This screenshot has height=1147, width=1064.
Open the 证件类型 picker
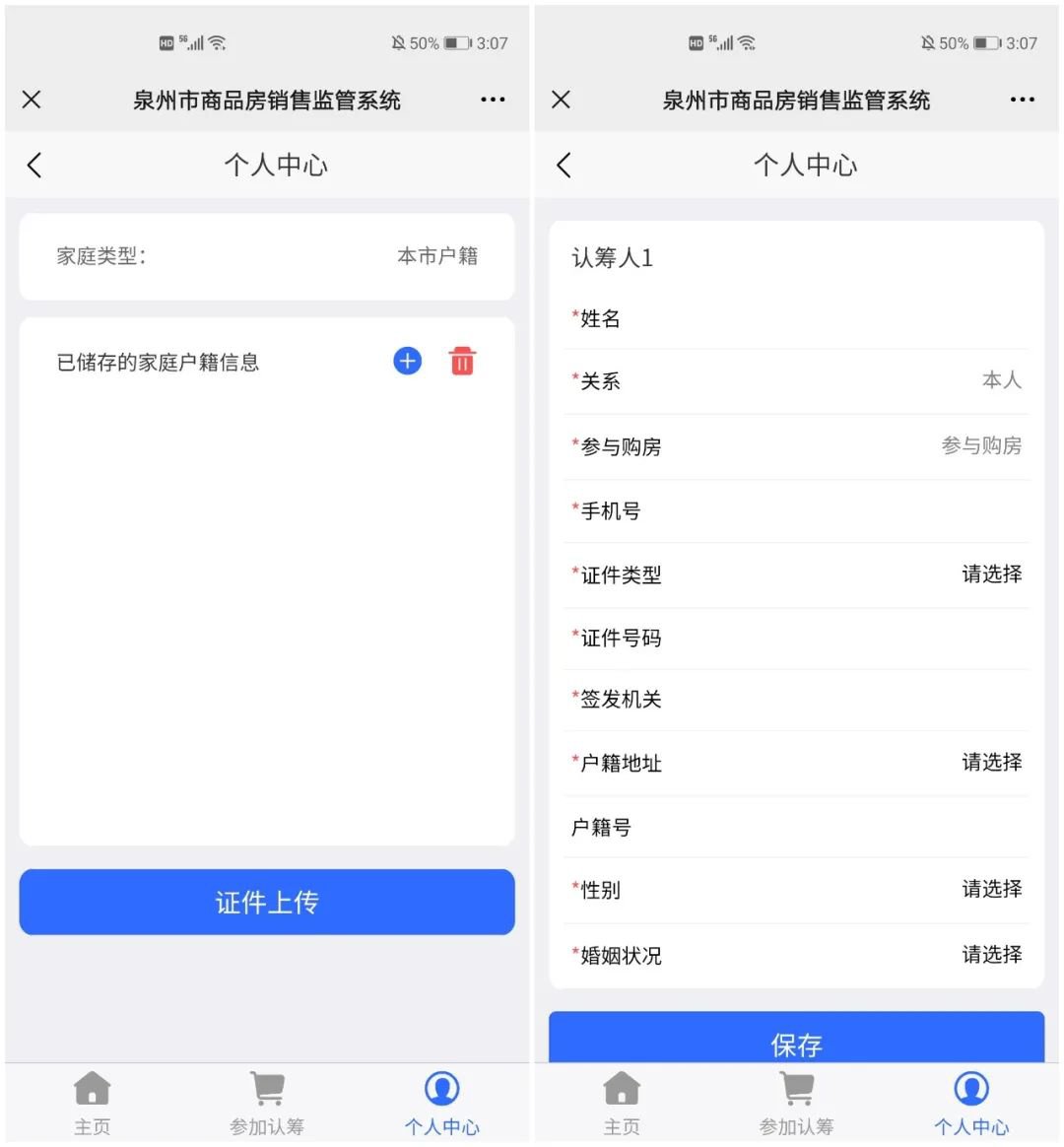click(x=990, y=574)
